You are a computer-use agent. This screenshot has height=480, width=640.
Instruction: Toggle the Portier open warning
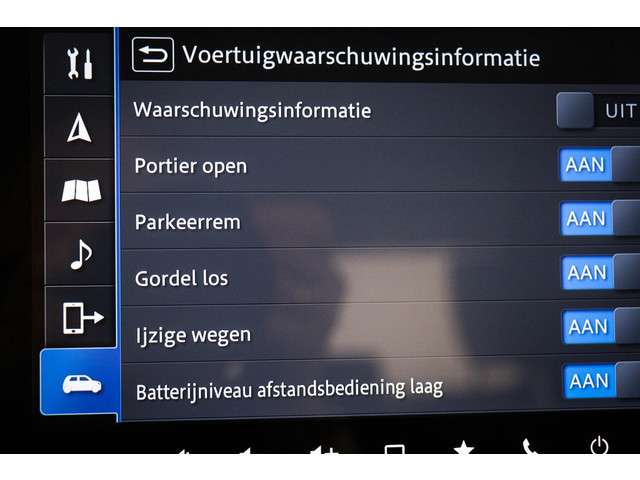[599, 164]
